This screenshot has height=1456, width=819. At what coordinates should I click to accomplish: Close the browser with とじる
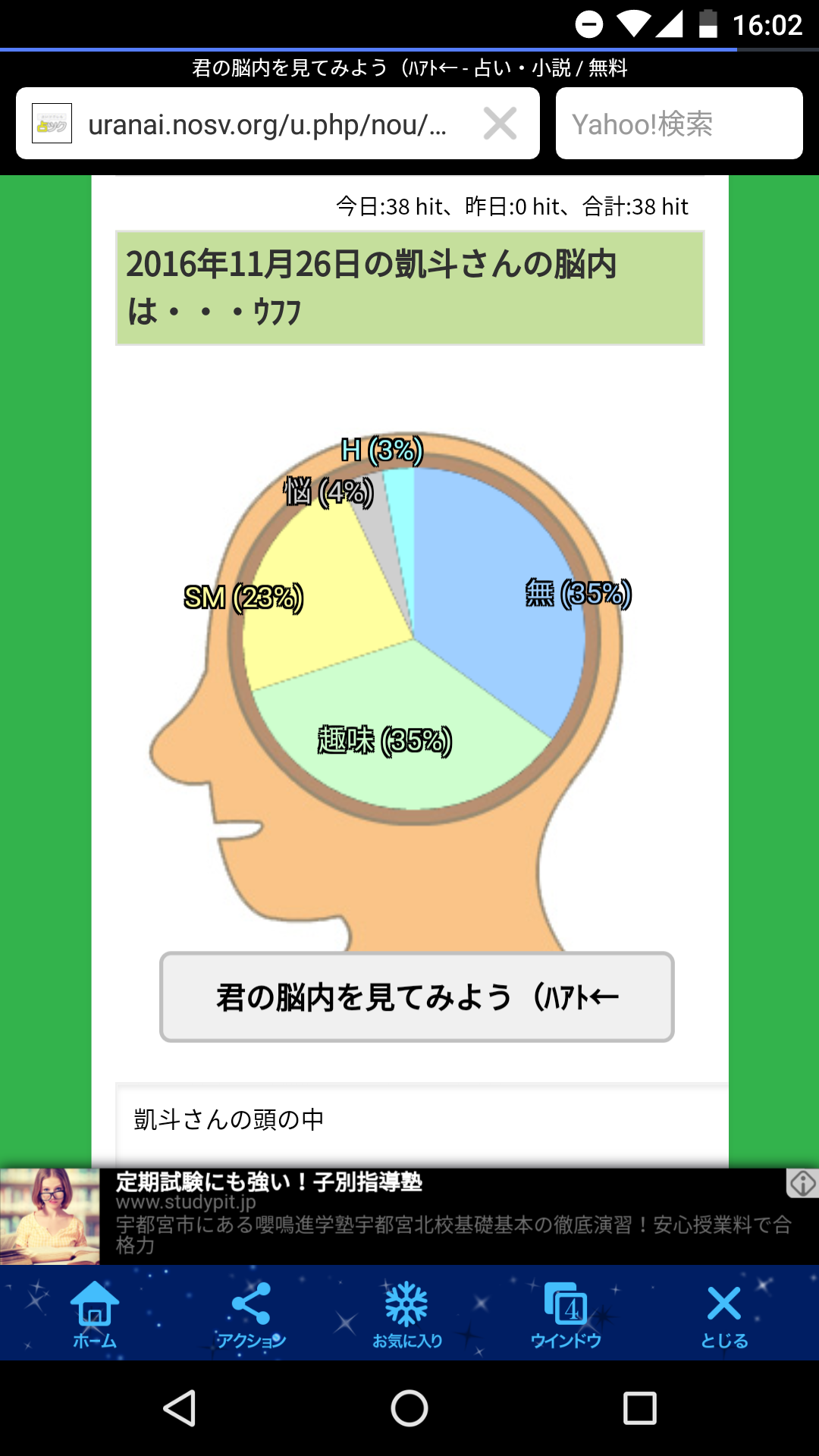pyautogui.click(x=724, y=1315)
